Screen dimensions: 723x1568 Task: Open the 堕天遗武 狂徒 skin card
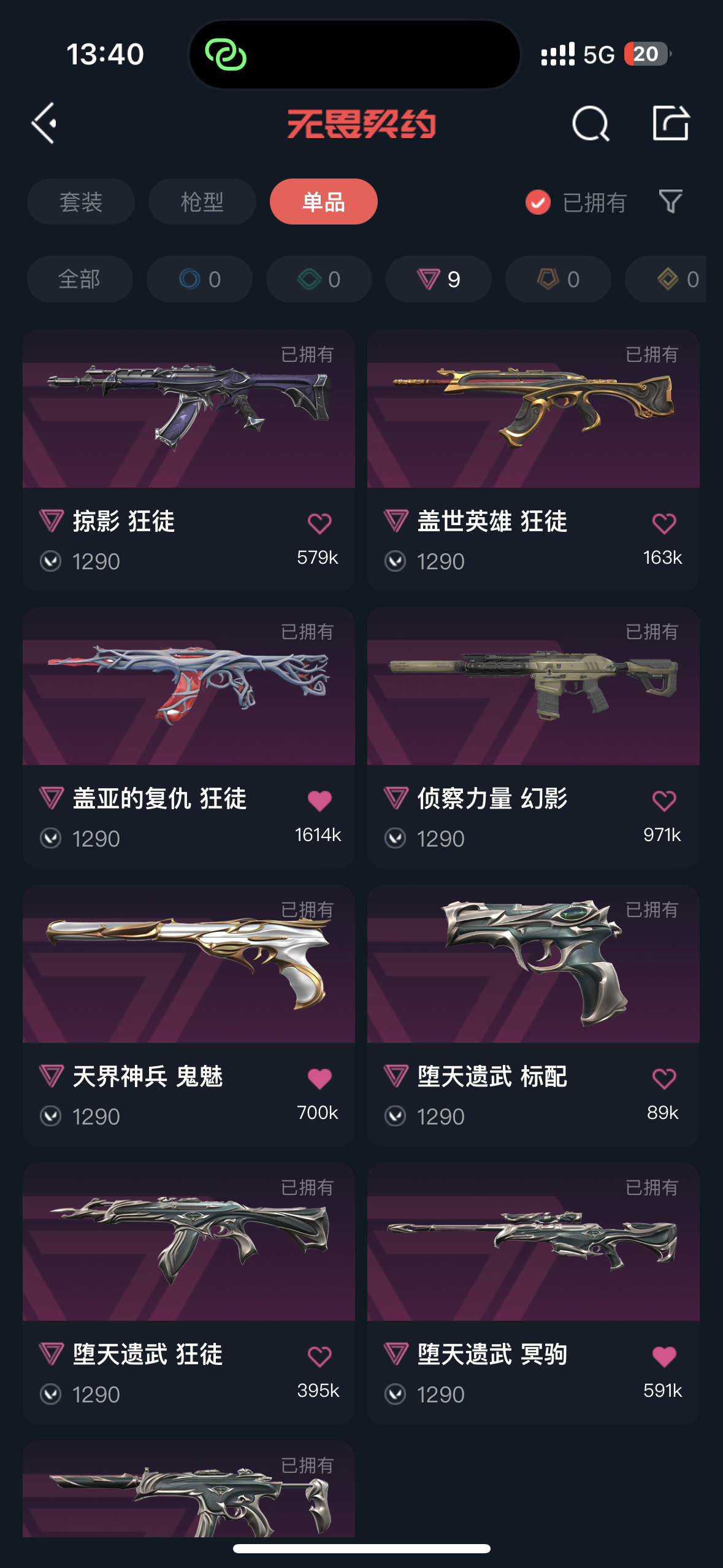[189, 1294]
